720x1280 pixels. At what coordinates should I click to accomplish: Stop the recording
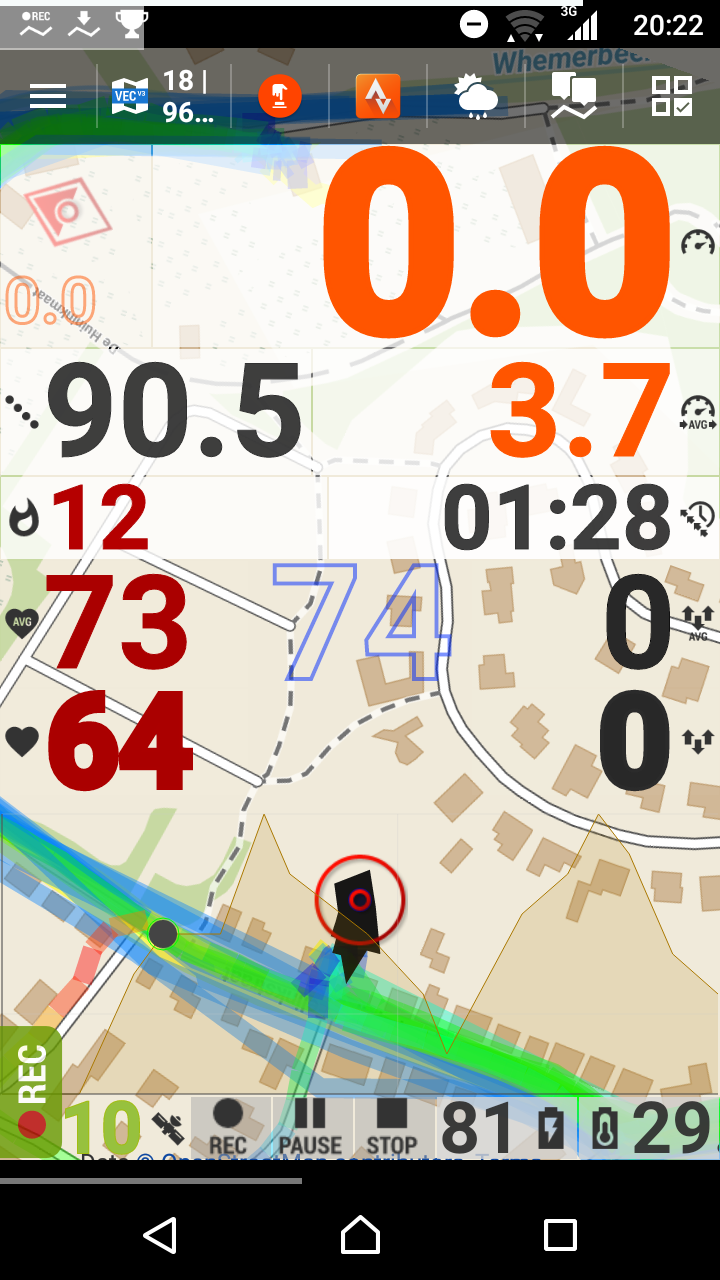[392, 1126]
